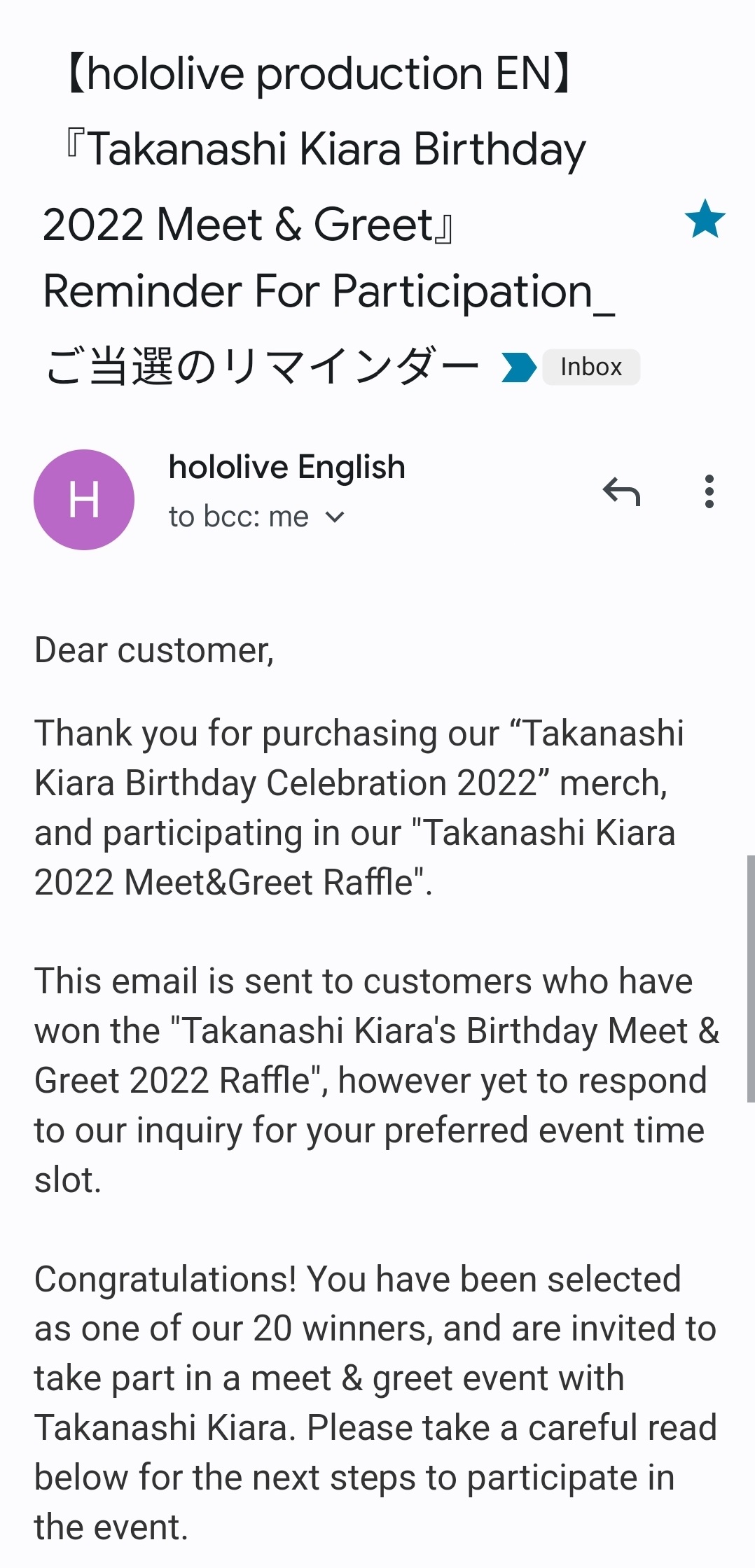Reply to hololive English
755x1568 pixels.
pyautogui.click(x=621, y=491)
